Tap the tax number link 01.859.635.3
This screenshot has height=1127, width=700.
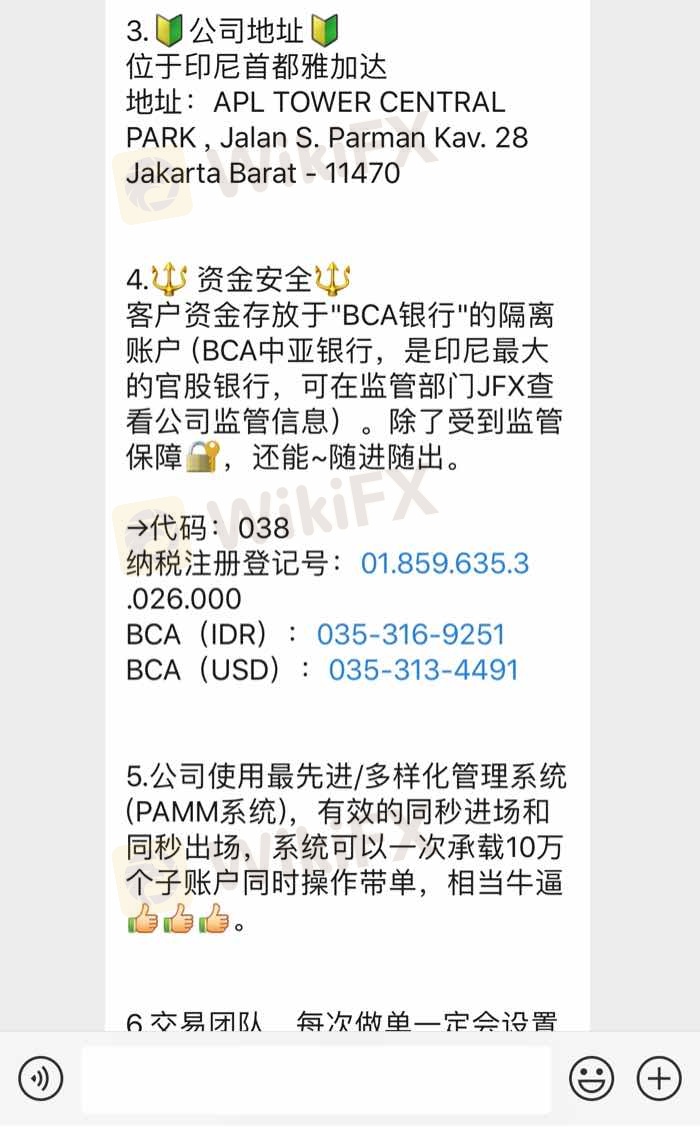445,563
